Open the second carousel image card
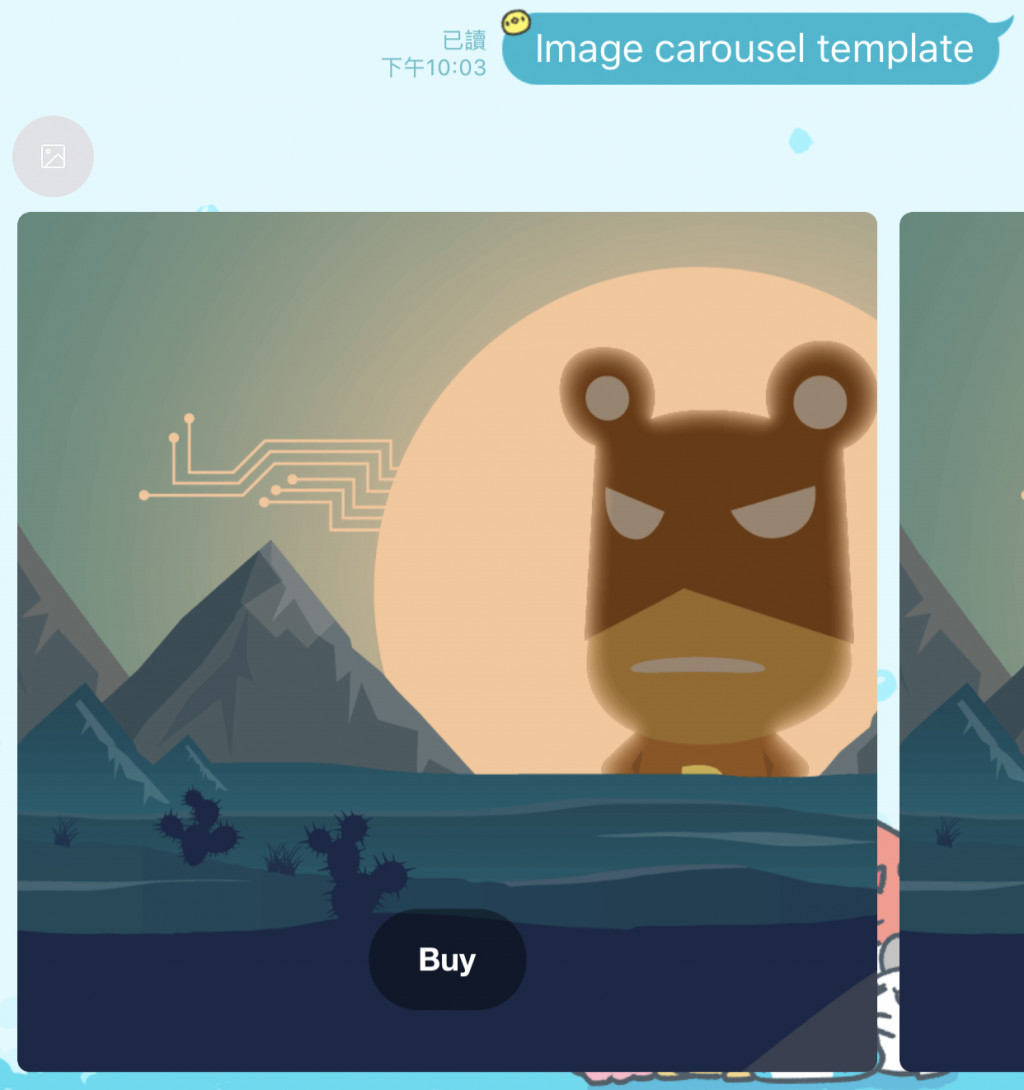Screen dimensions: 1024x1090 click(x=962, y=640)
